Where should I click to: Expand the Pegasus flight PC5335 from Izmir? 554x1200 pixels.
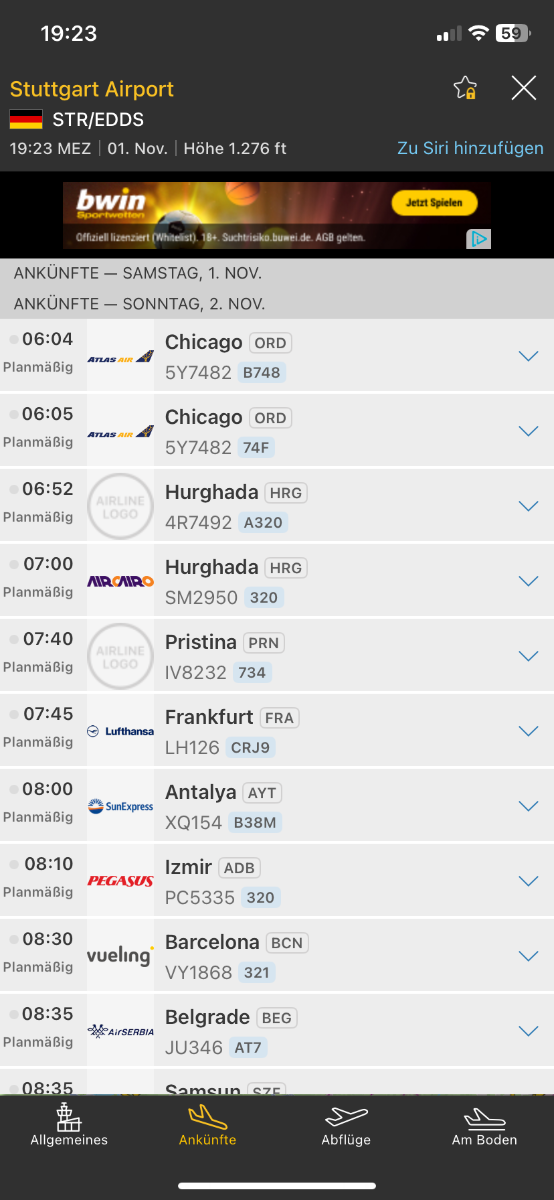[x=277, y=881]
